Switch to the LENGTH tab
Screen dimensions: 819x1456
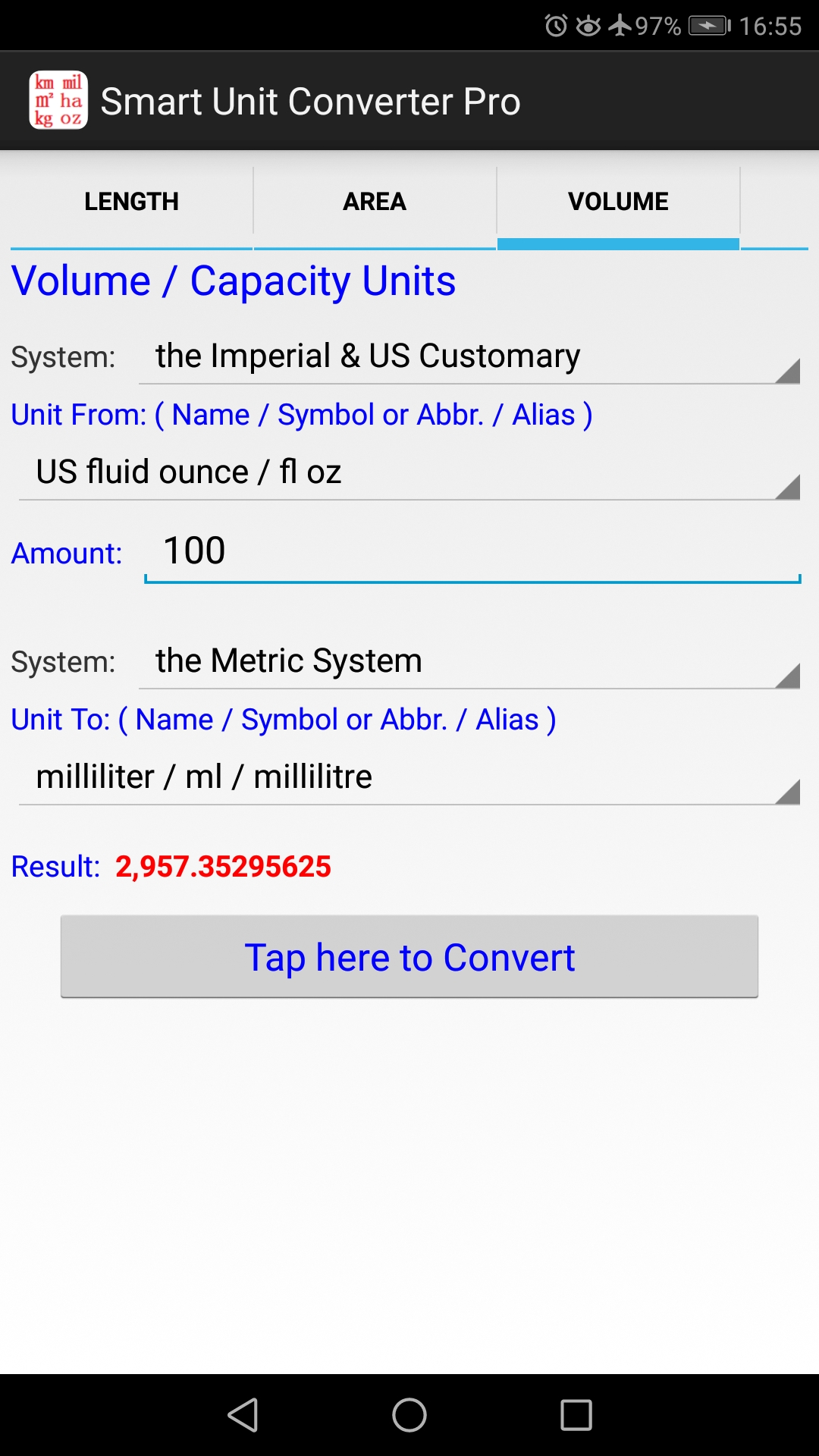tap(130, 201)
